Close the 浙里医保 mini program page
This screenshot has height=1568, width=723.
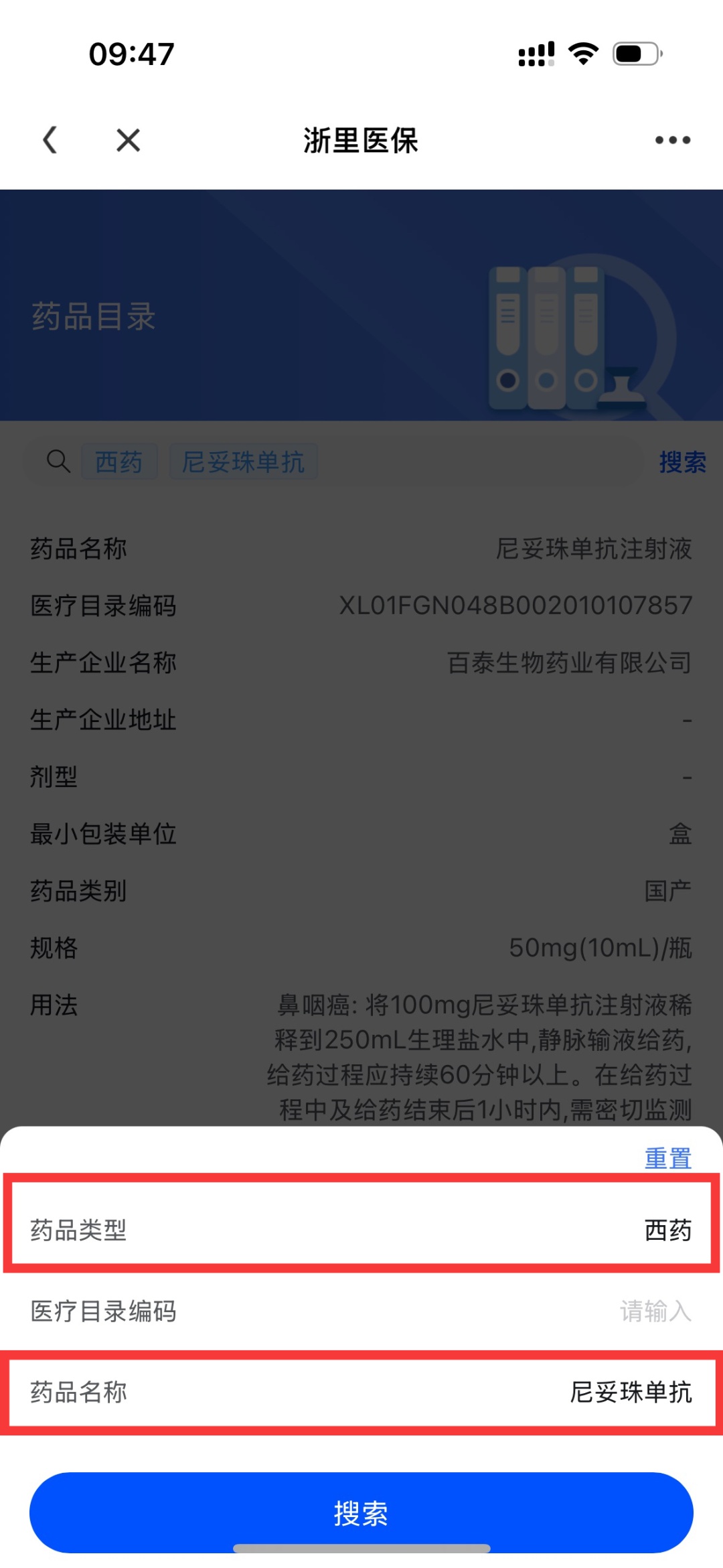(128, 140)
